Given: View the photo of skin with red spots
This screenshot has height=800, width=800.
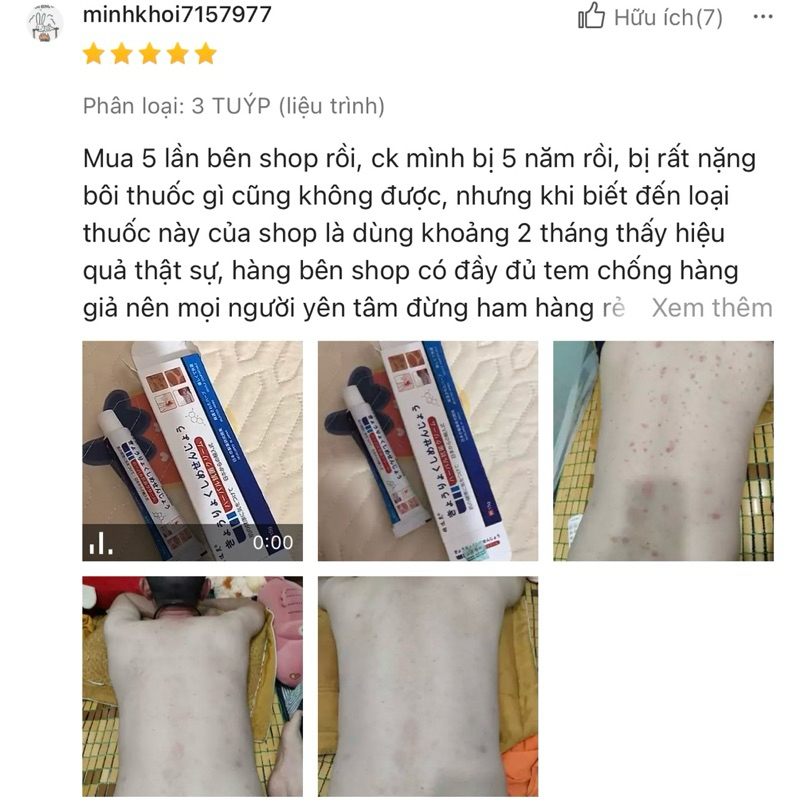Looking at the screenshot, I should point(663,451).
